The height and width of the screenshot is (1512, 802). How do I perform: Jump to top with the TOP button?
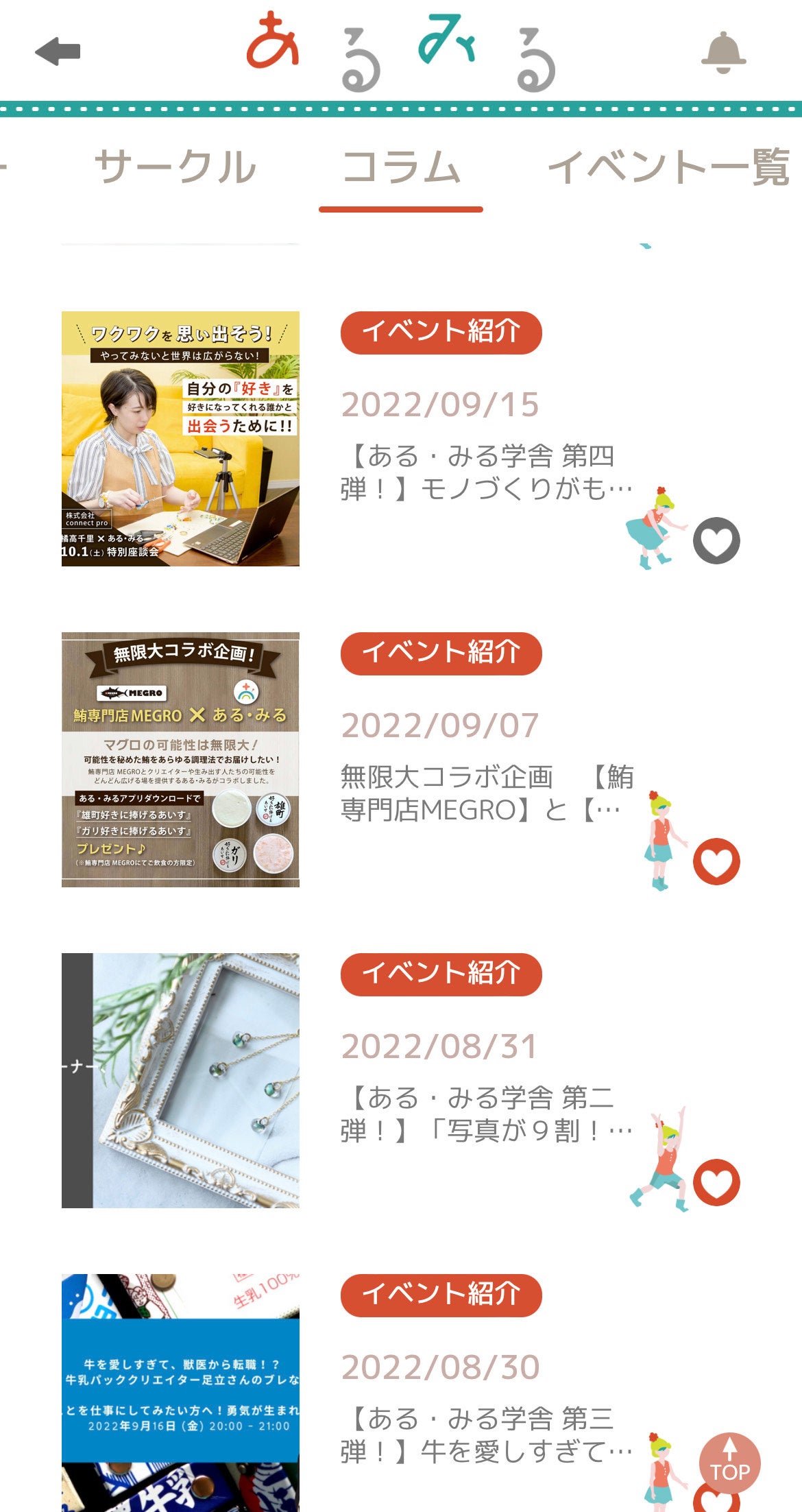coord(729,1463)
